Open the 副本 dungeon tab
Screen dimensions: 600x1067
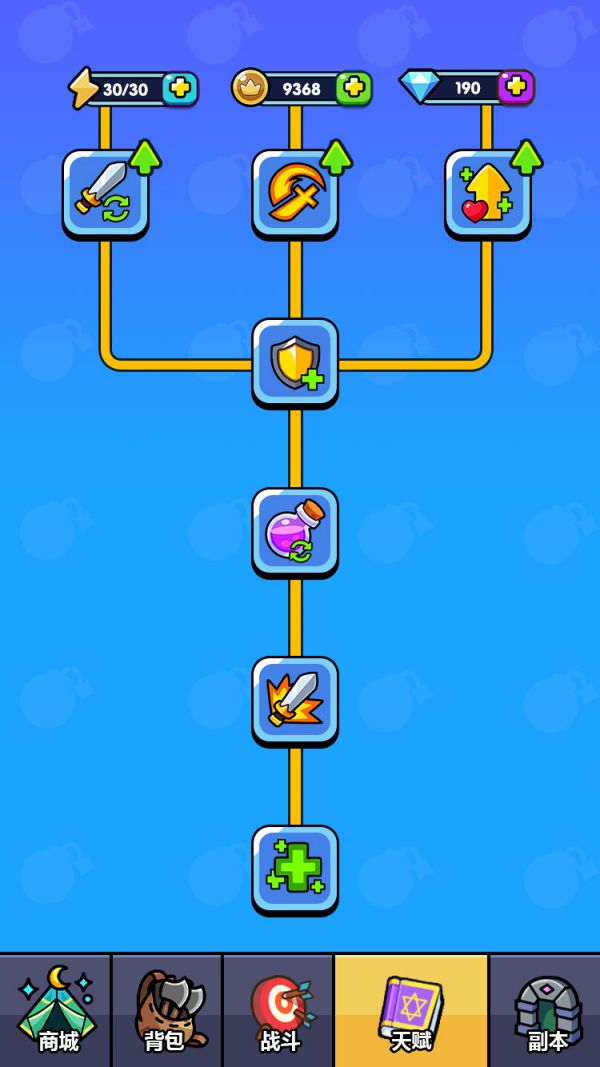click(545, 1010)
